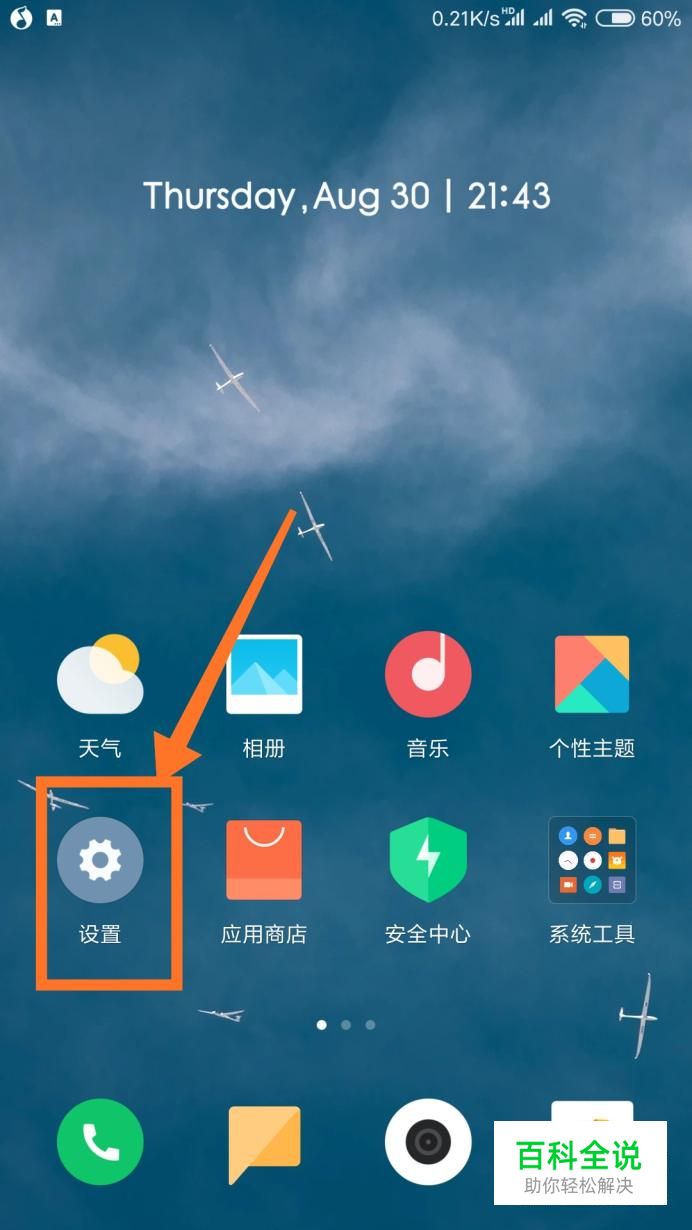Image resolution: width=692 pixels, height=1230 pixels.
Task: Open the 系统工具 folder
Action: [x=592, y=860]
